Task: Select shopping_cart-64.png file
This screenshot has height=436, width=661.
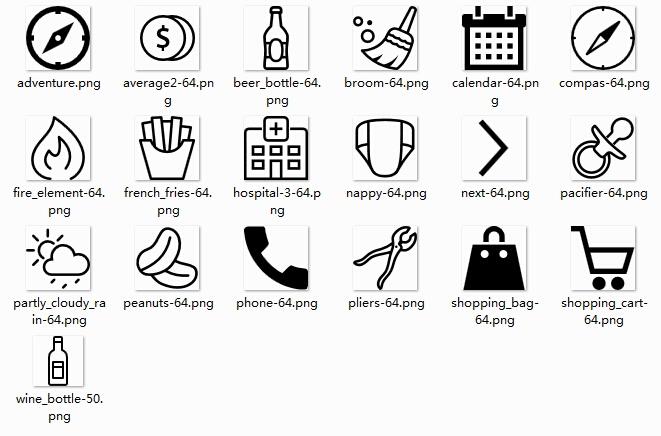Action: click(x=603, y=258)
